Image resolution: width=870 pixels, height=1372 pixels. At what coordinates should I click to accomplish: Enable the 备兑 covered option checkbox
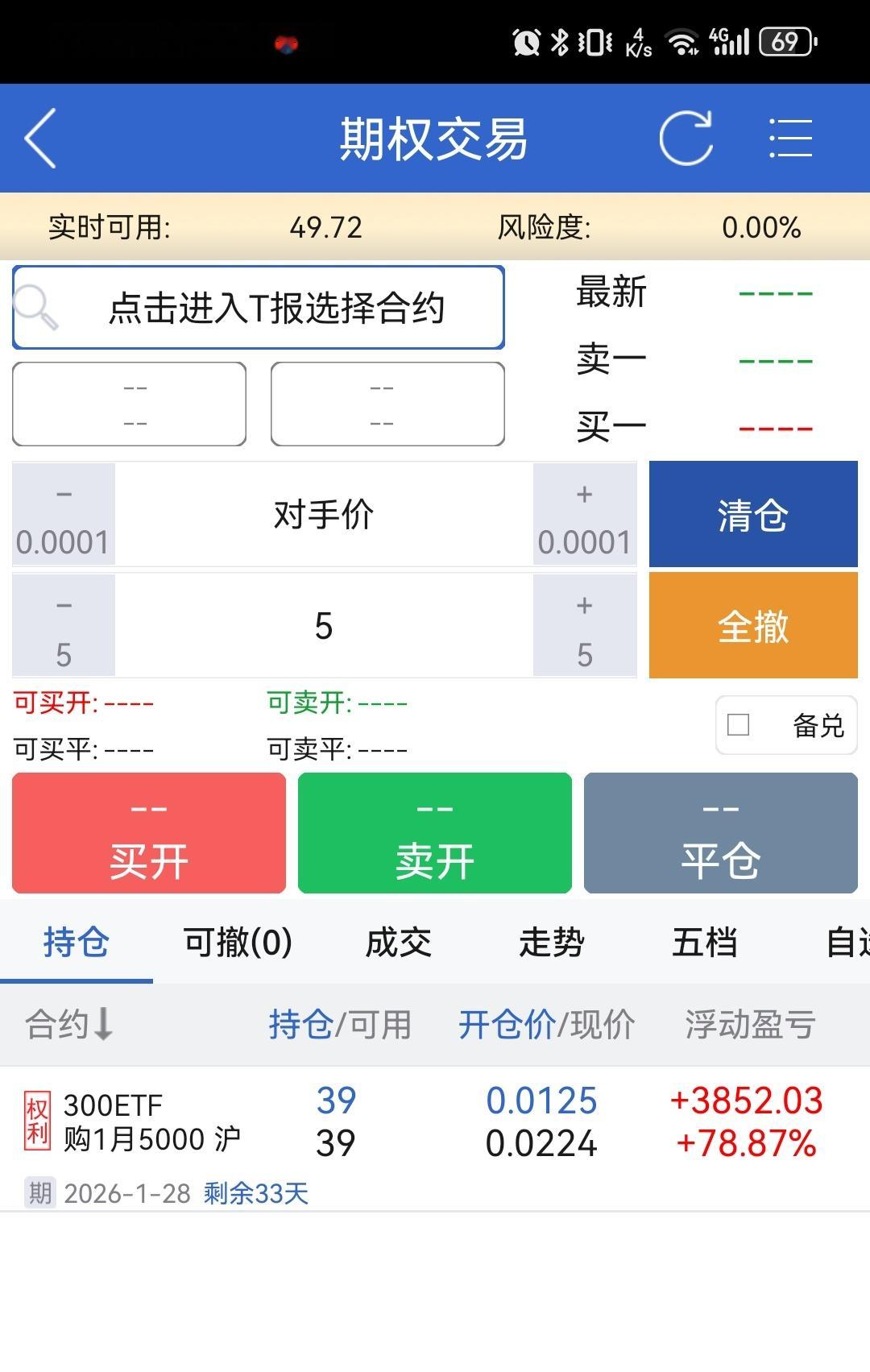pos(738,725)
